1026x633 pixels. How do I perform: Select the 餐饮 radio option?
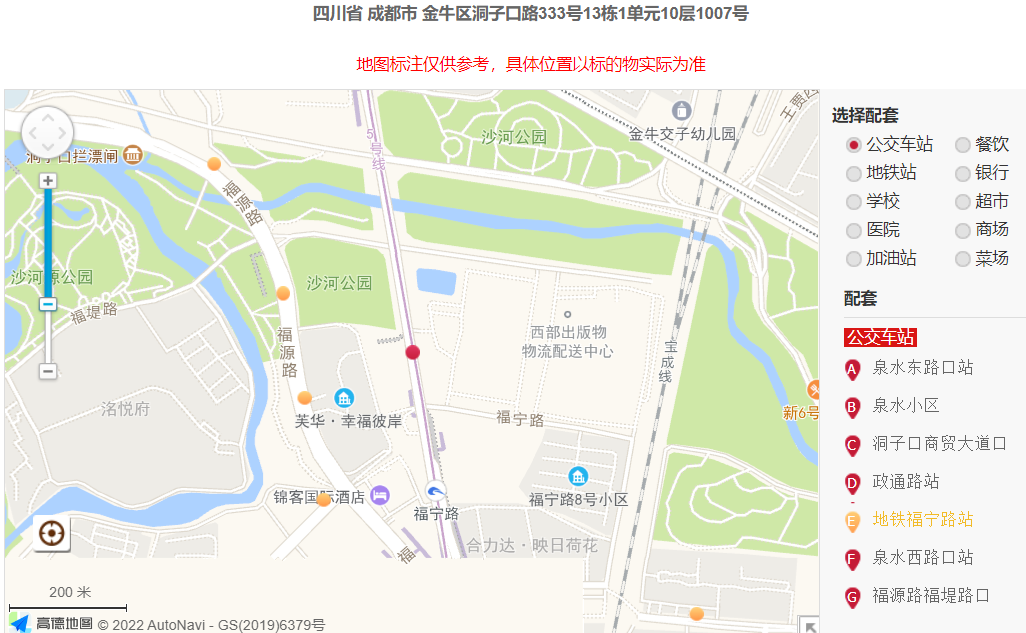tap(963, 145)
